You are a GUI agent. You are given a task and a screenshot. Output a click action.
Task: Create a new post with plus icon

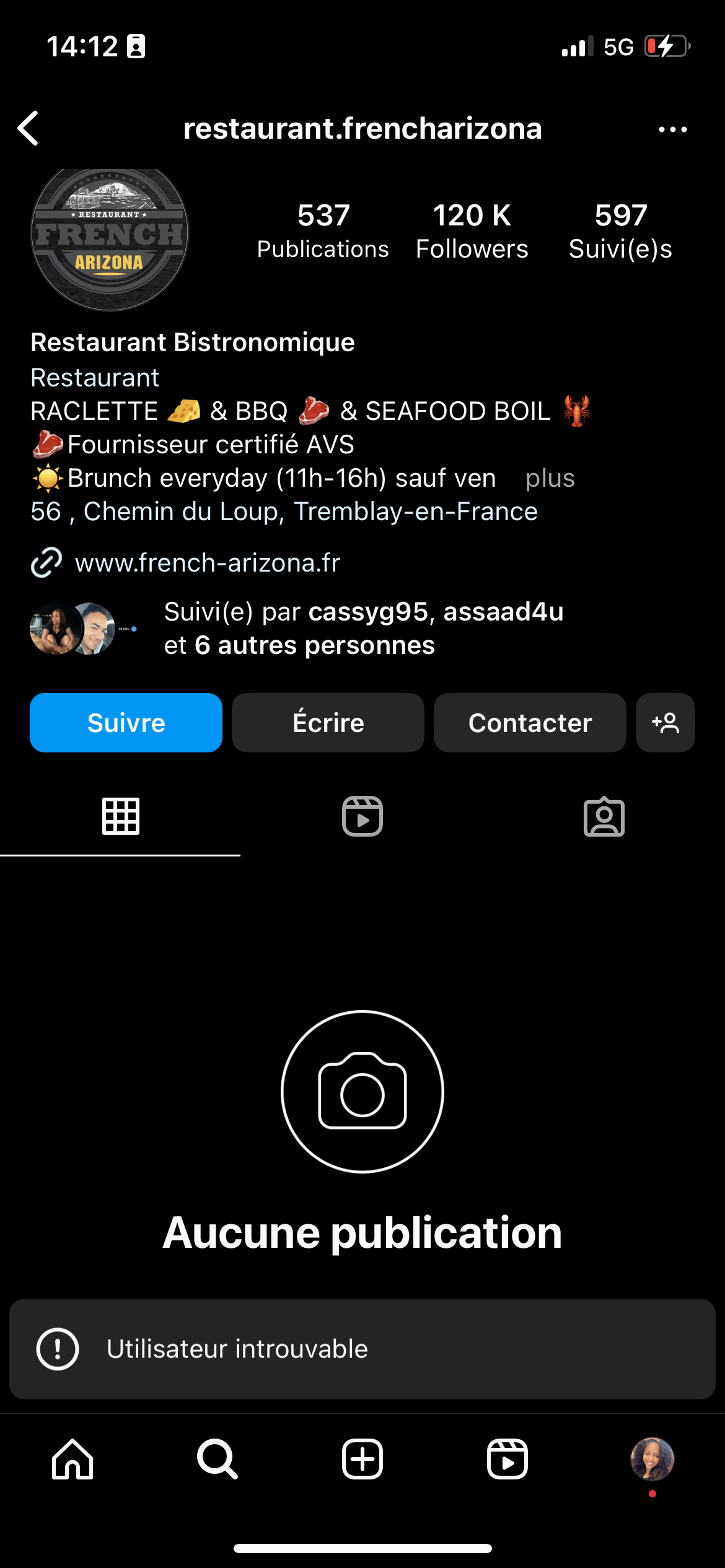pyautogui.click(x=362, y=1459)
